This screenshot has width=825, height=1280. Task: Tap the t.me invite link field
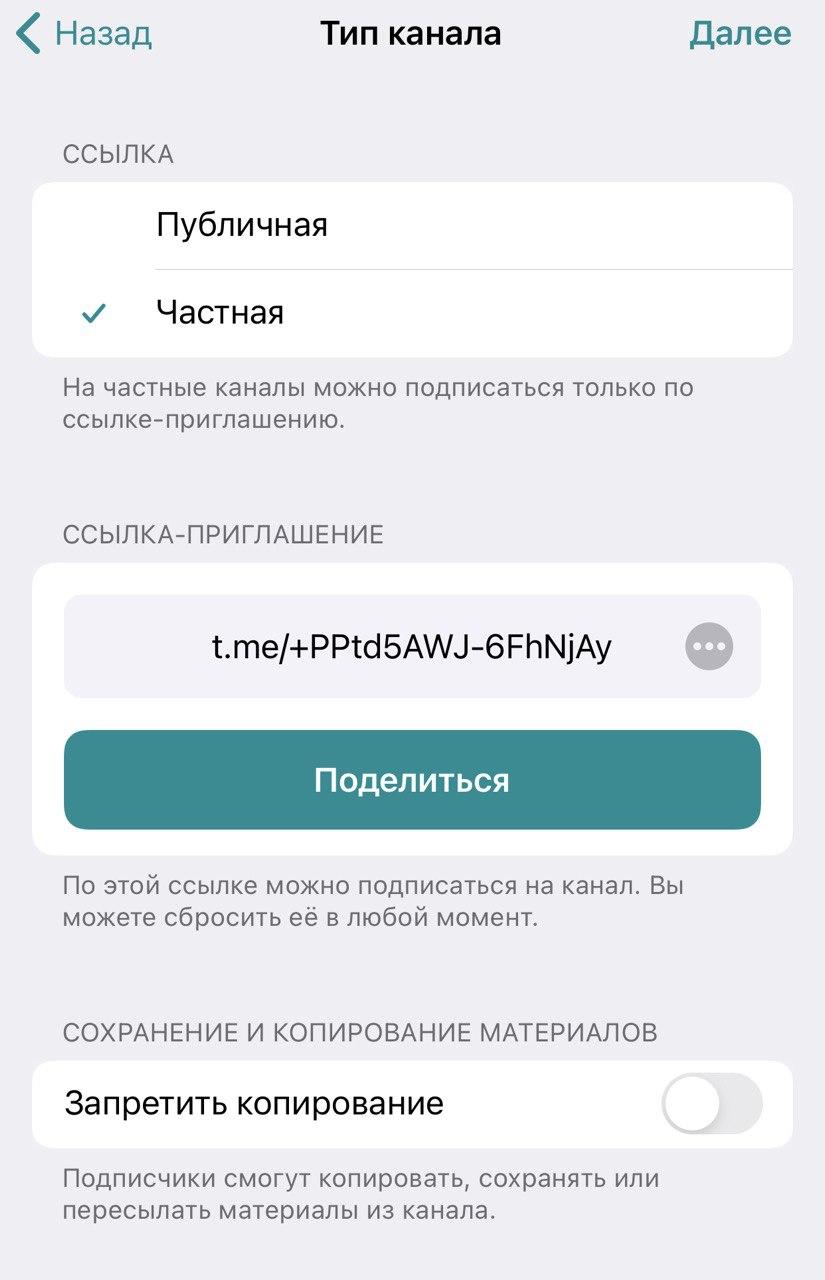pos(411,647)
